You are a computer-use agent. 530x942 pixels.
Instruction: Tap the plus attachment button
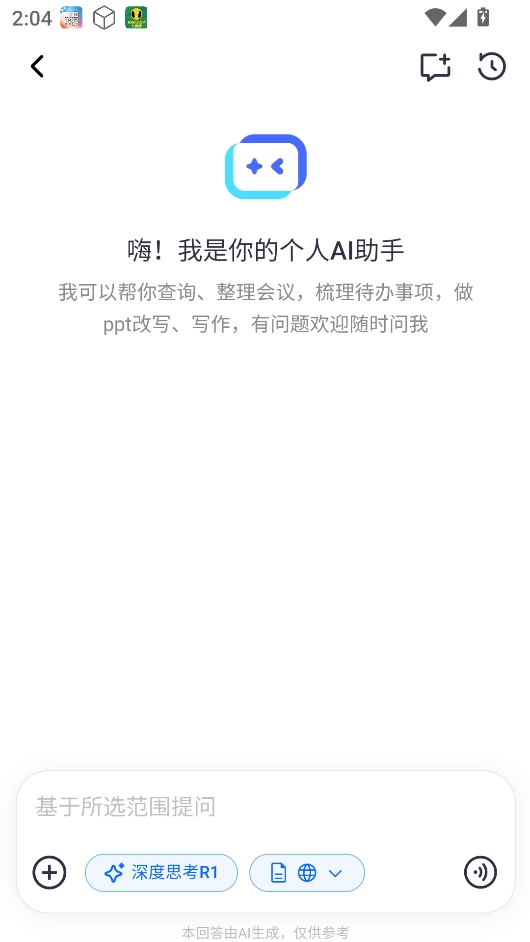point(49,872)
